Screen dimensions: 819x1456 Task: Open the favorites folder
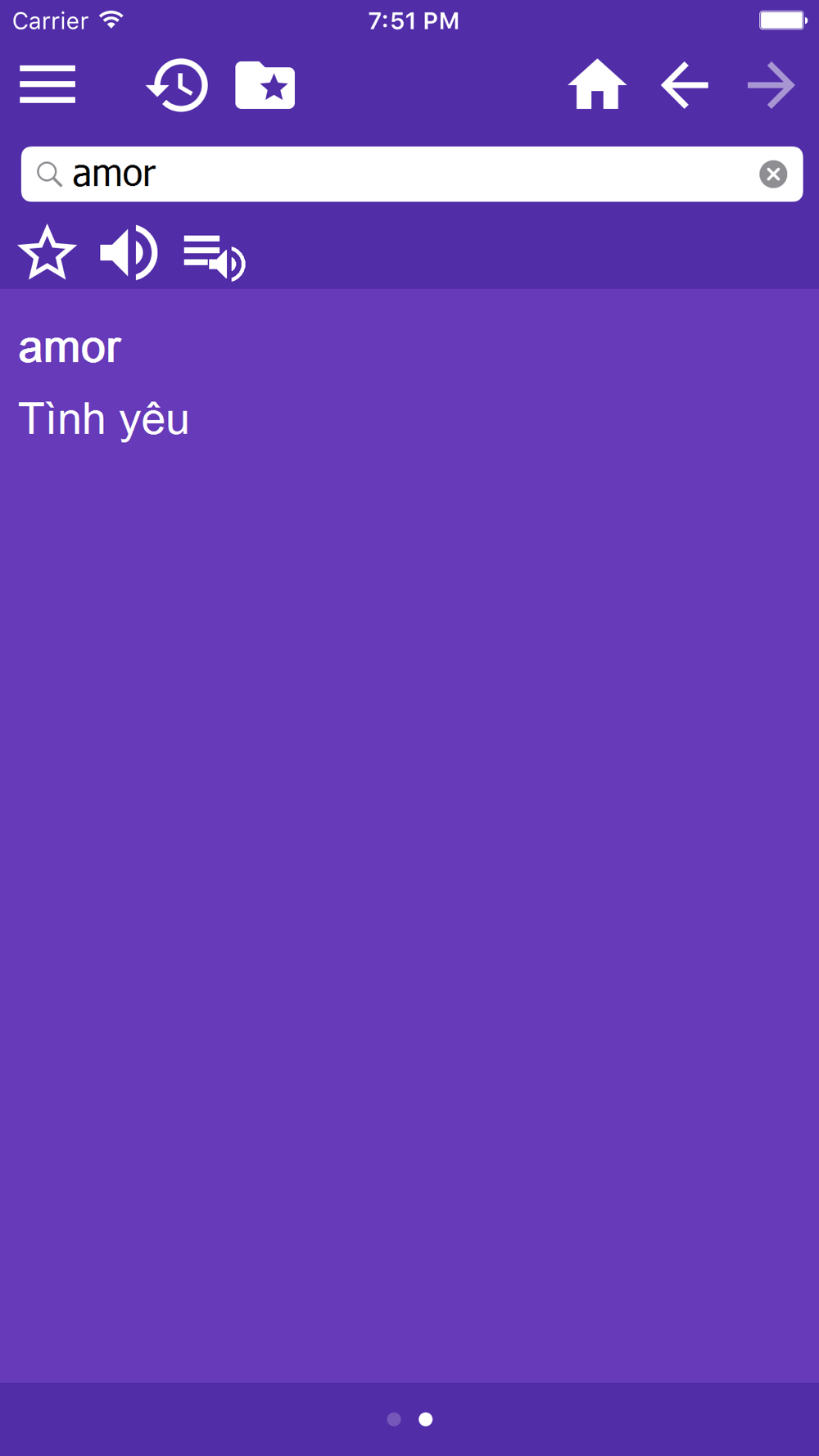(x=265, y=85)
